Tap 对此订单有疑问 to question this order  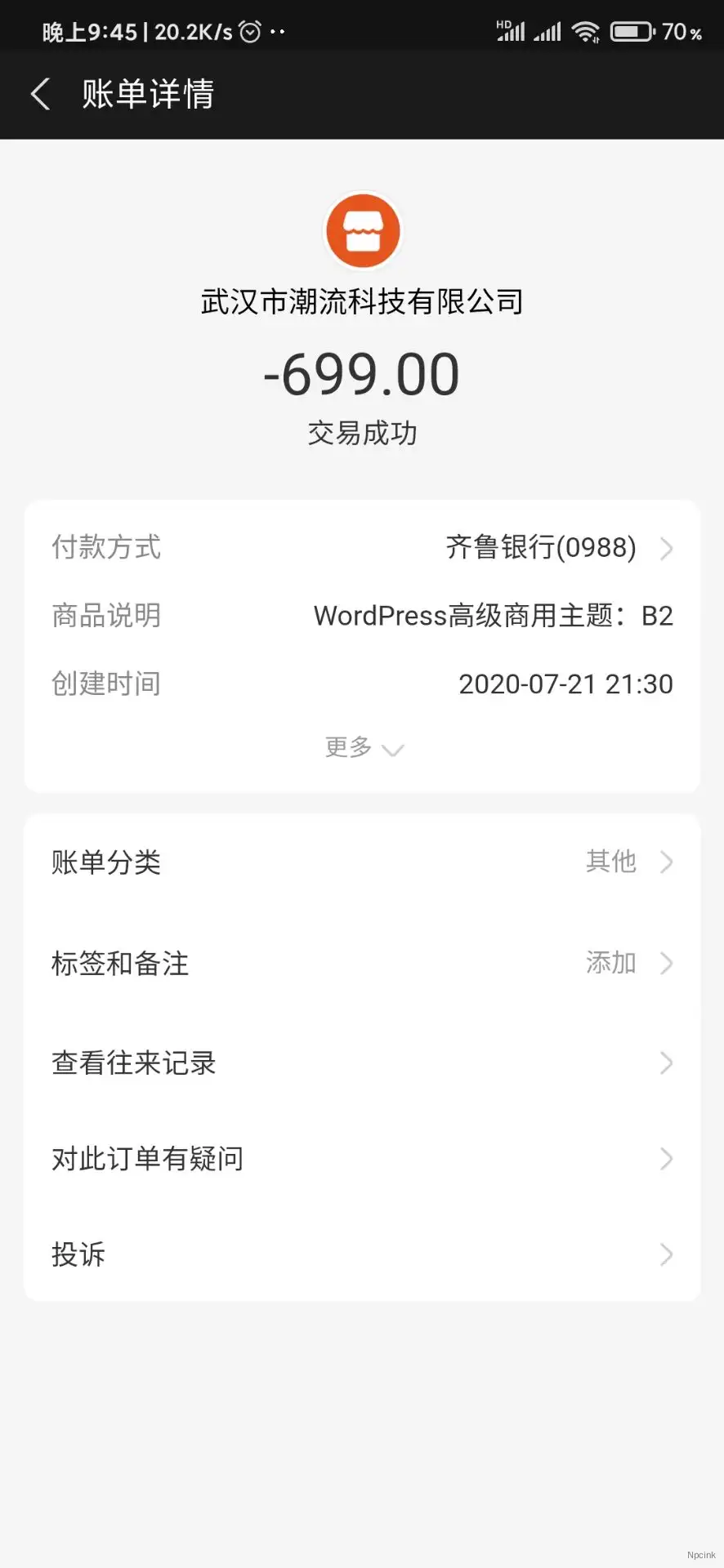coord(147,1158)
